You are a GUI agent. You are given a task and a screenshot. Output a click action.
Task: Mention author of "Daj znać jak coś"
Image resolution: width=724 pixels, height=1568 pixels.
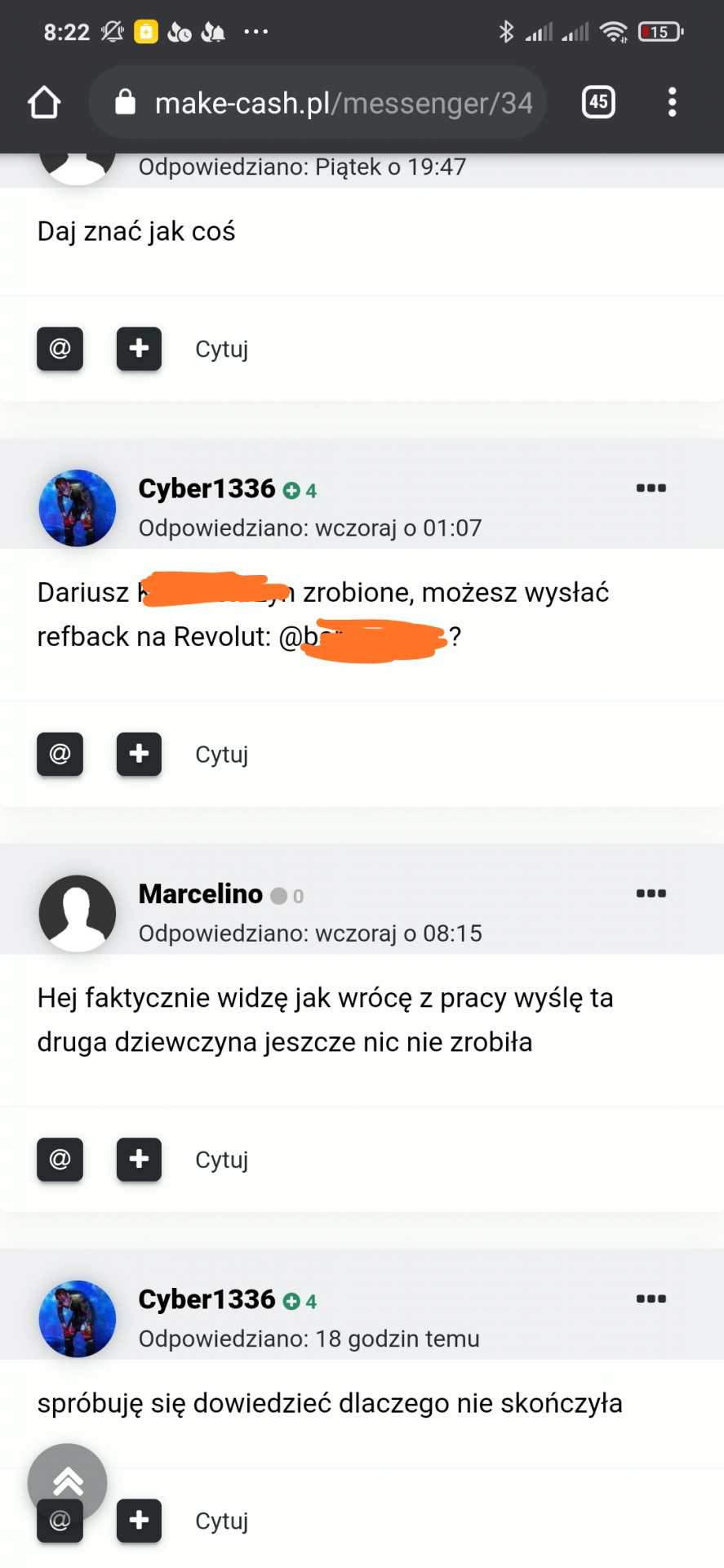[60, 349]
